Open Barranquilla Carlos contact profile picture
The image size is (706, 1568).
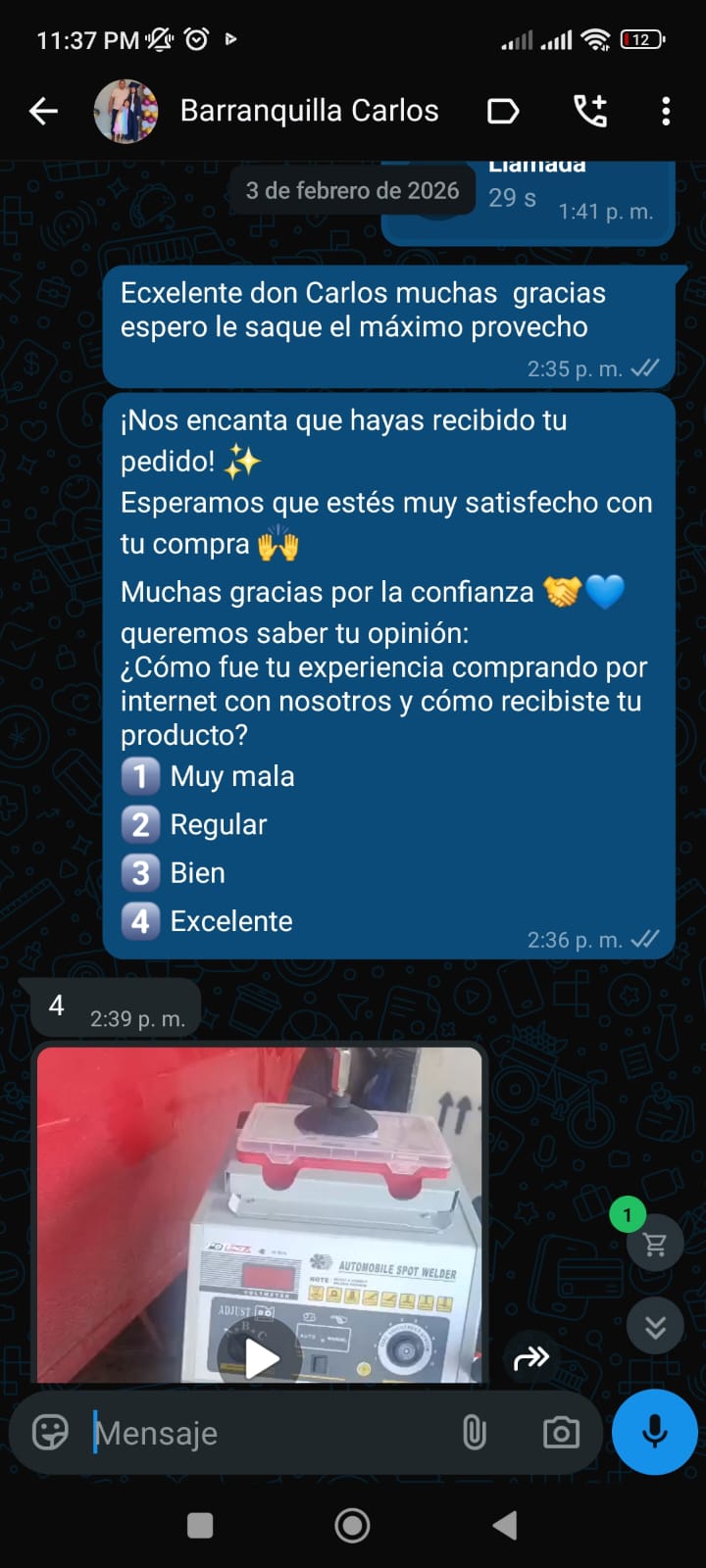point(126,112)
